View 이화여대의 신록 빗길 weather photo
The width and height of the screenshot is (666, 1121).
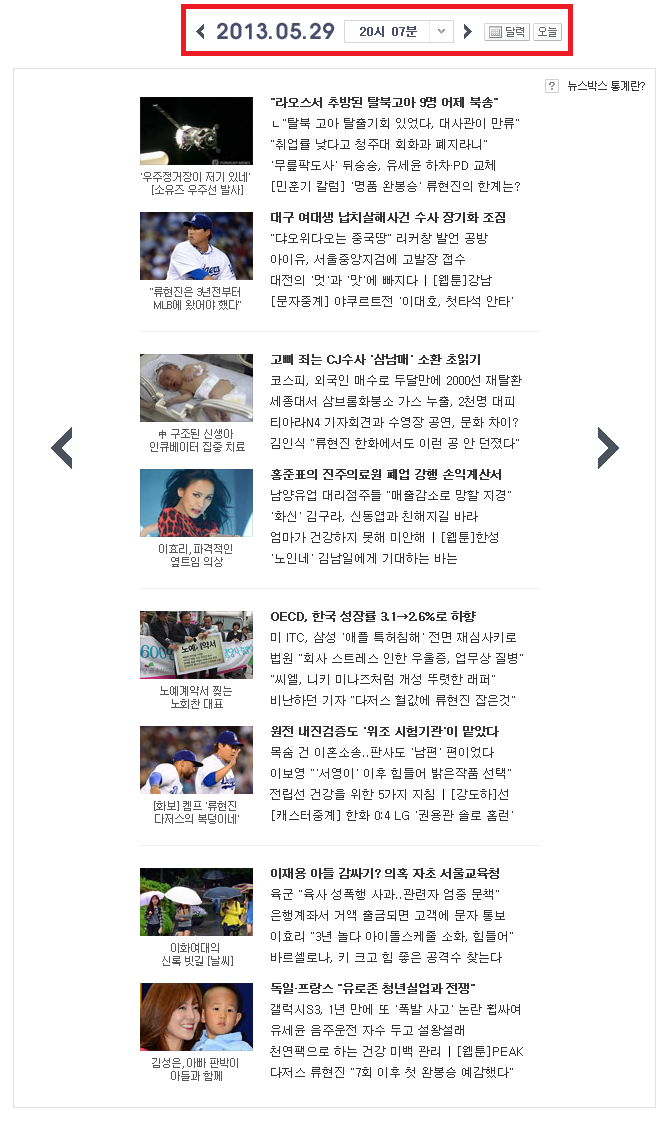click(196, 902)
